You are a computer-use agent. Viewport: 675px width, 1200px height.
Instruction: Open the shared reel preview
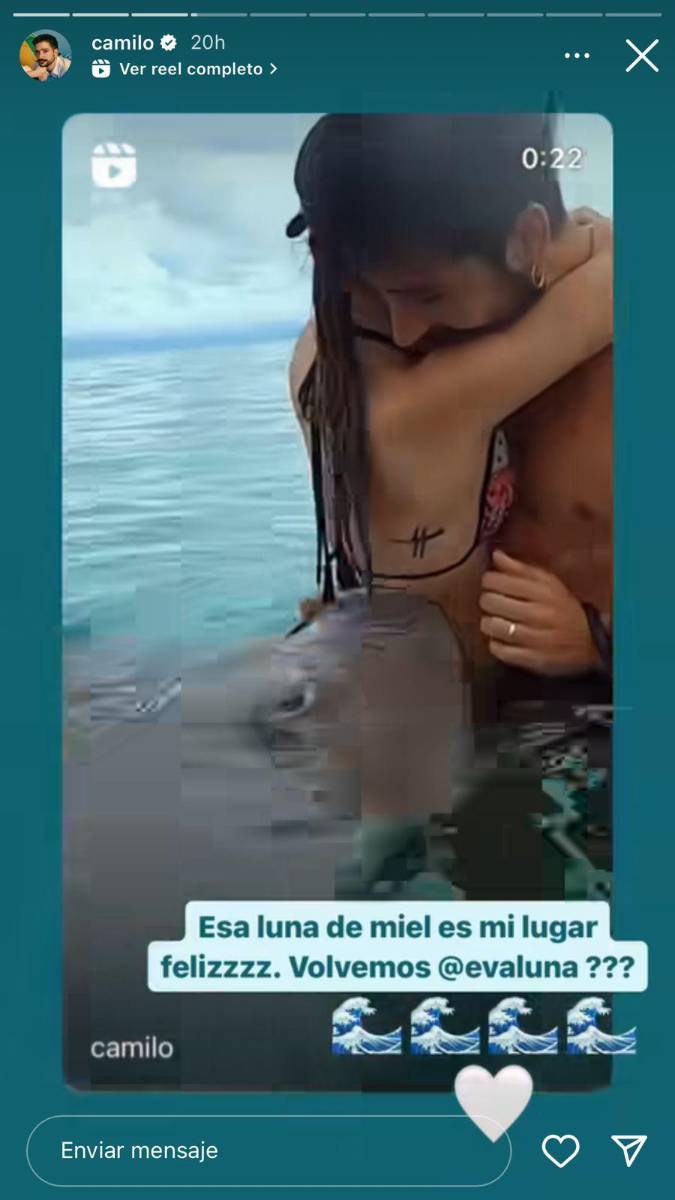coord(337,500)
